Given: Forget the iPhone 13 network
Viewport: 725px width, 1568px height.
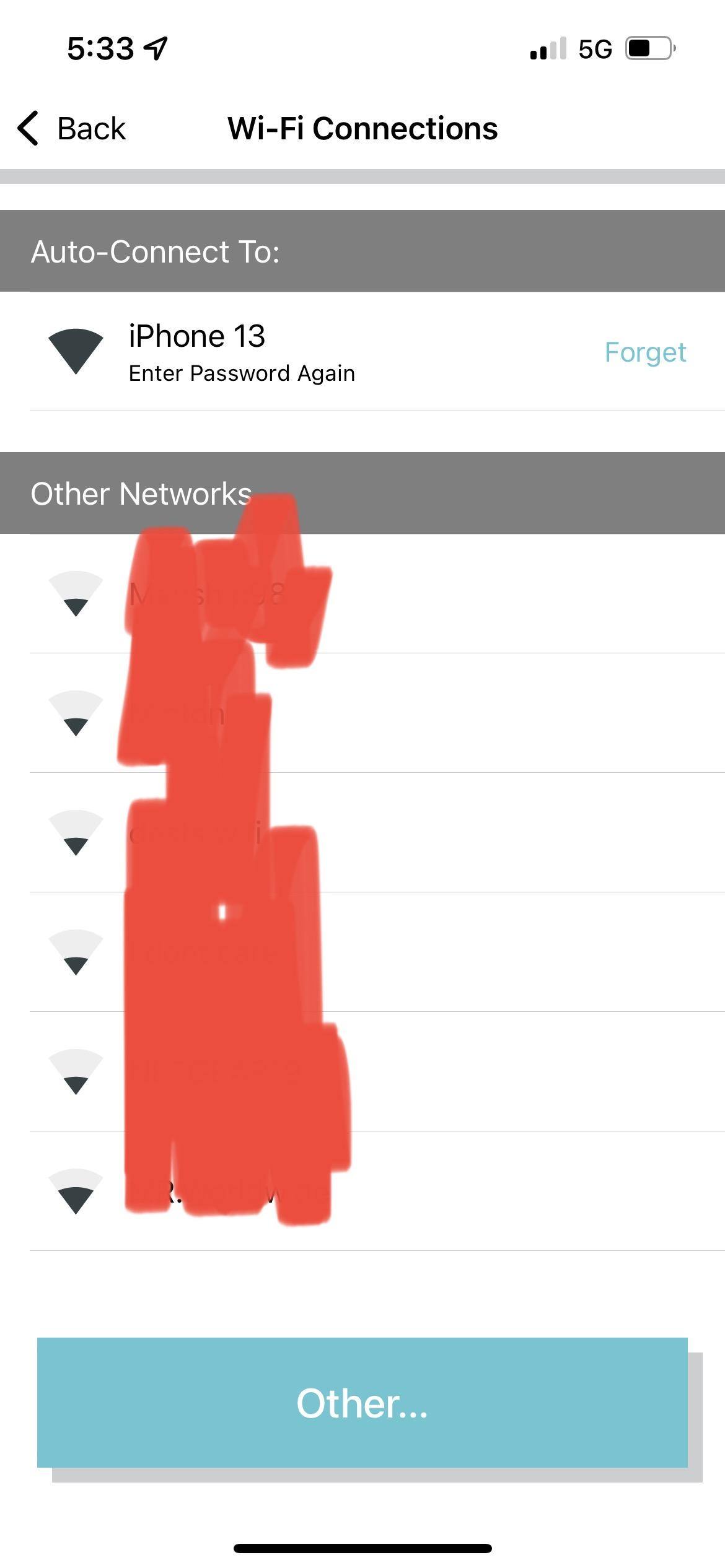Looking at the screenshot, I should (644, 352).
